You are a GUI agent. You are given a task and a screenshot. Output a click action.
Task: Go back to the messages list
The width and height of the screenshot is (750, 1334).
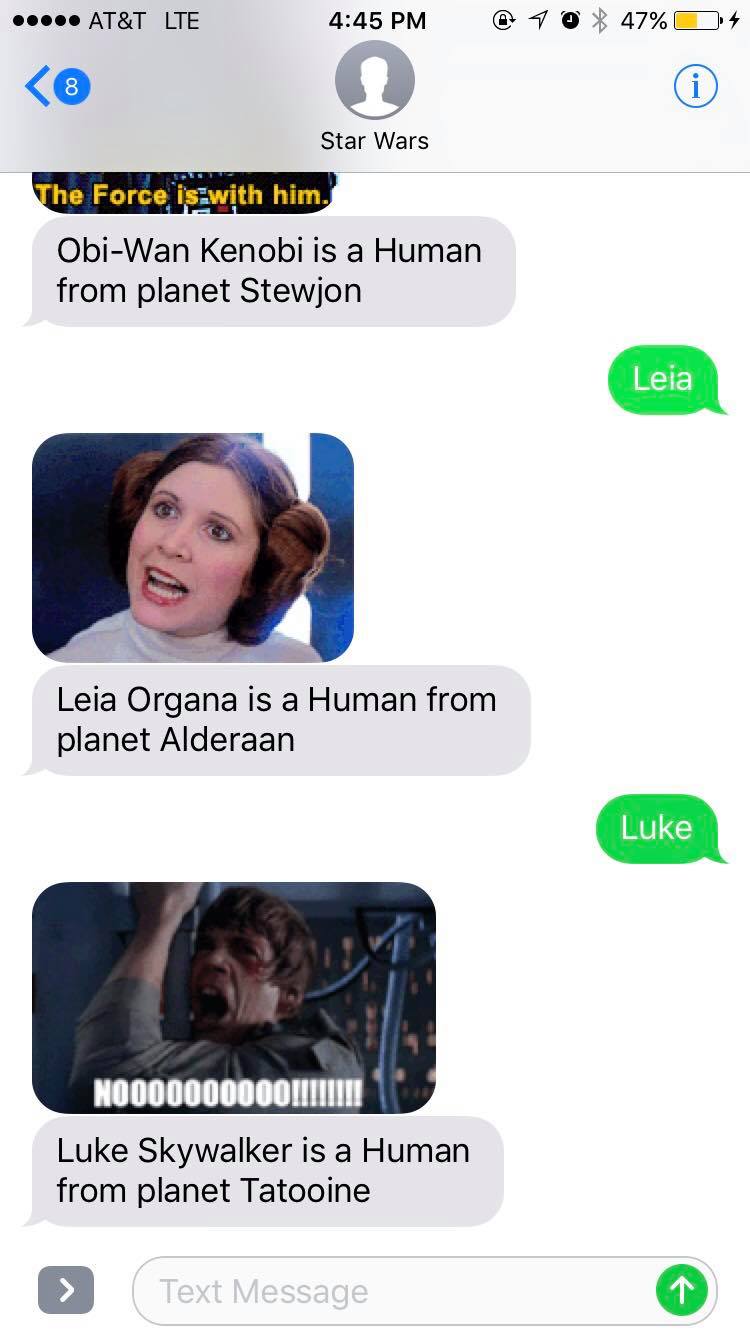[x=55, y=87]
